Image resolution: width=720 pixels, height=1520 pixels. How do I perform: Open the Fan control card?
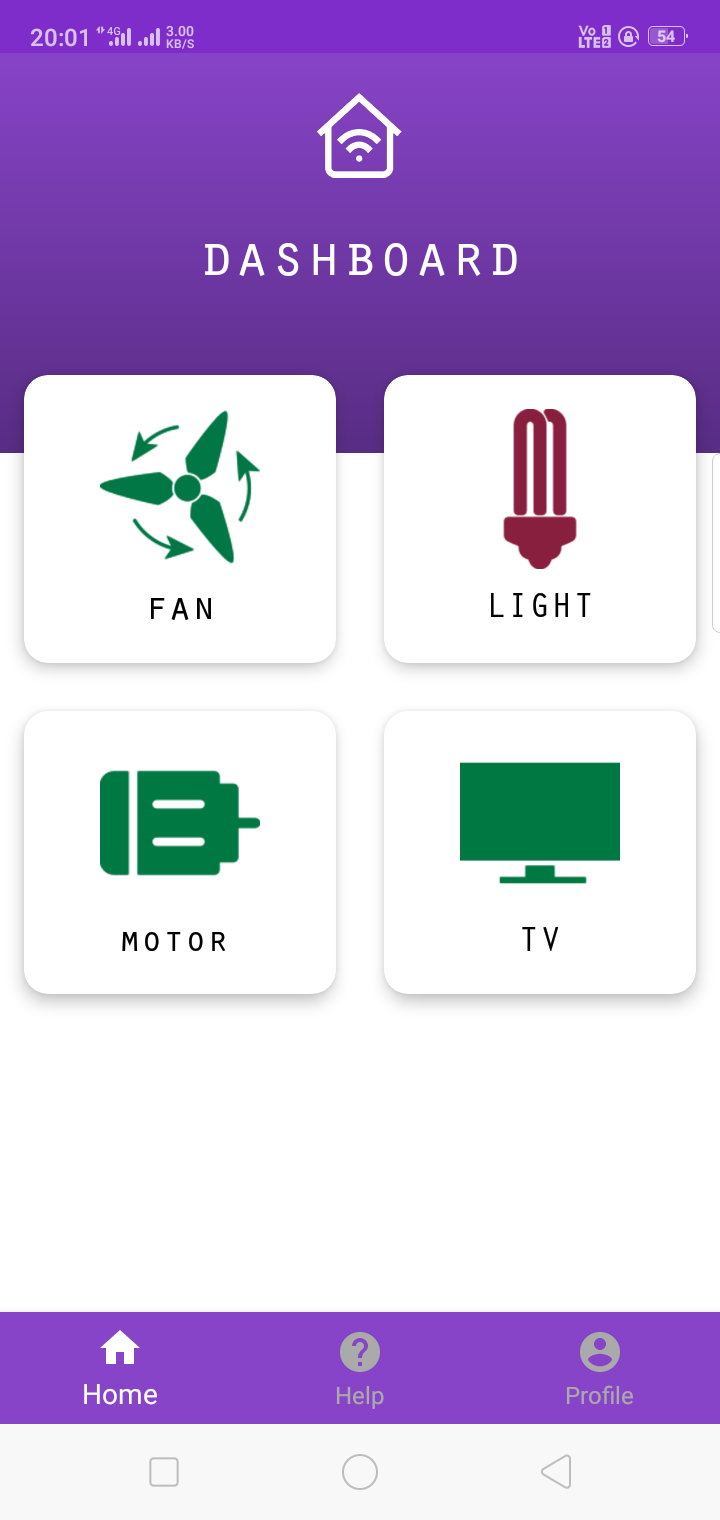pyautogui.click(x=180, y=518)
